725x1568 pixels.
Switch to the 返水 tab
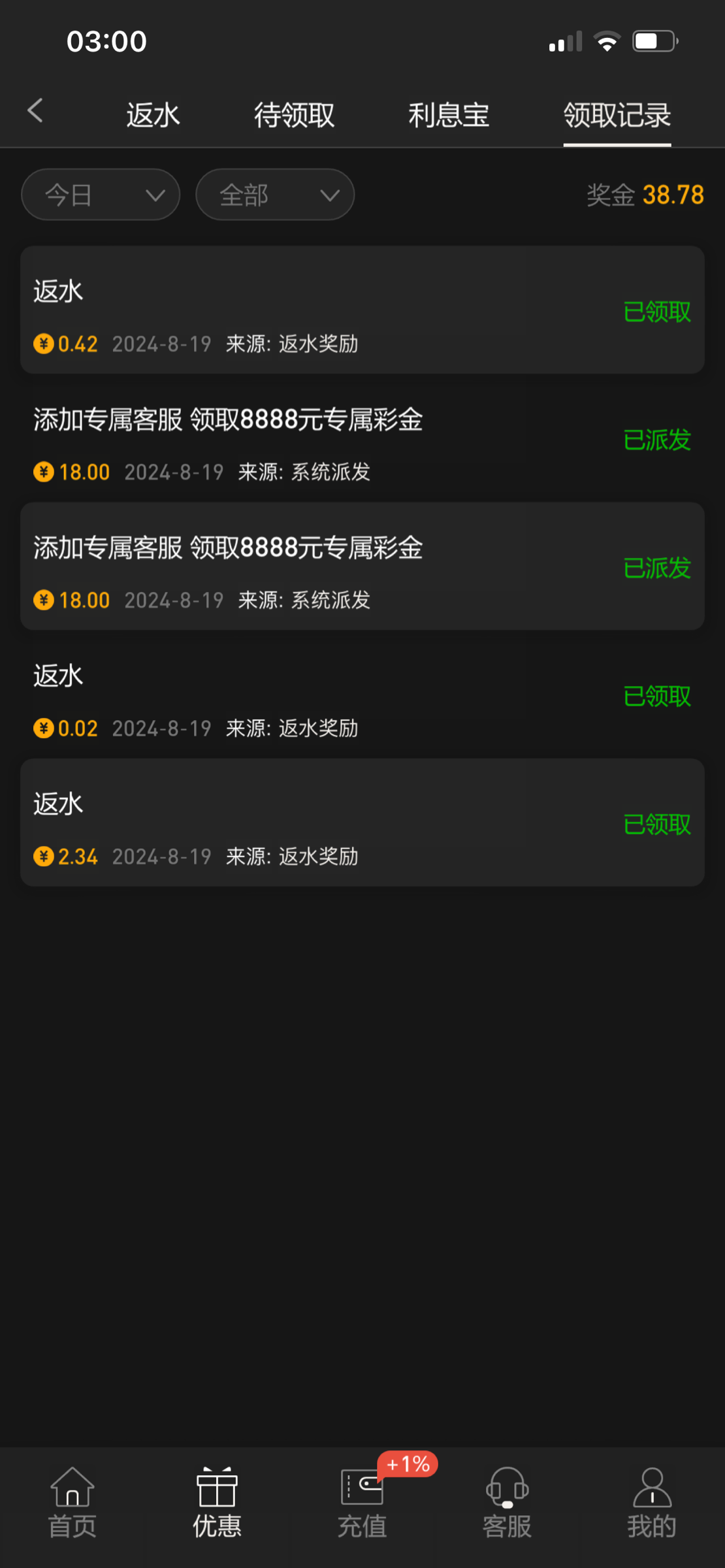153,115
